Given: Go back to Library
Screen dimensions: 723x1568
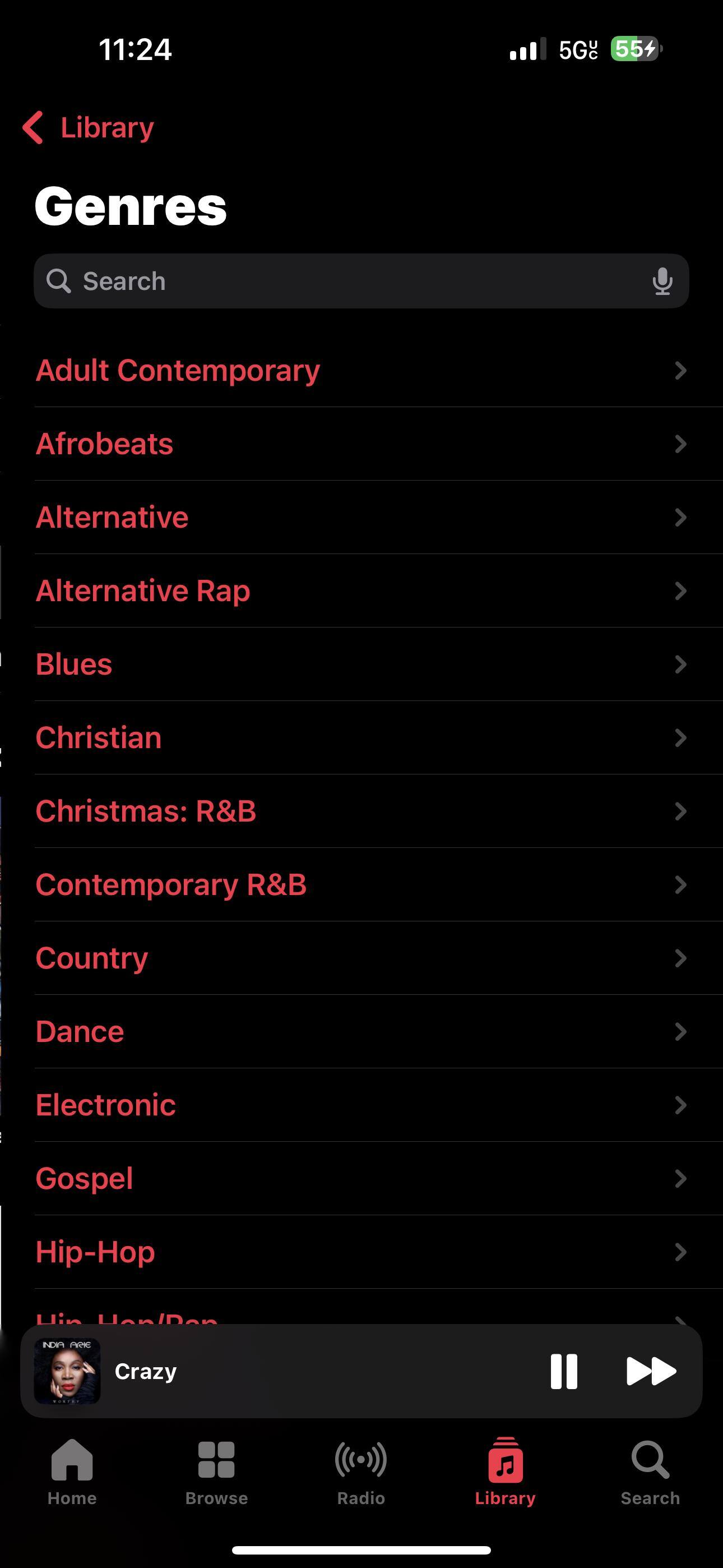Looking at the screenshot, I should coord(89,128).
